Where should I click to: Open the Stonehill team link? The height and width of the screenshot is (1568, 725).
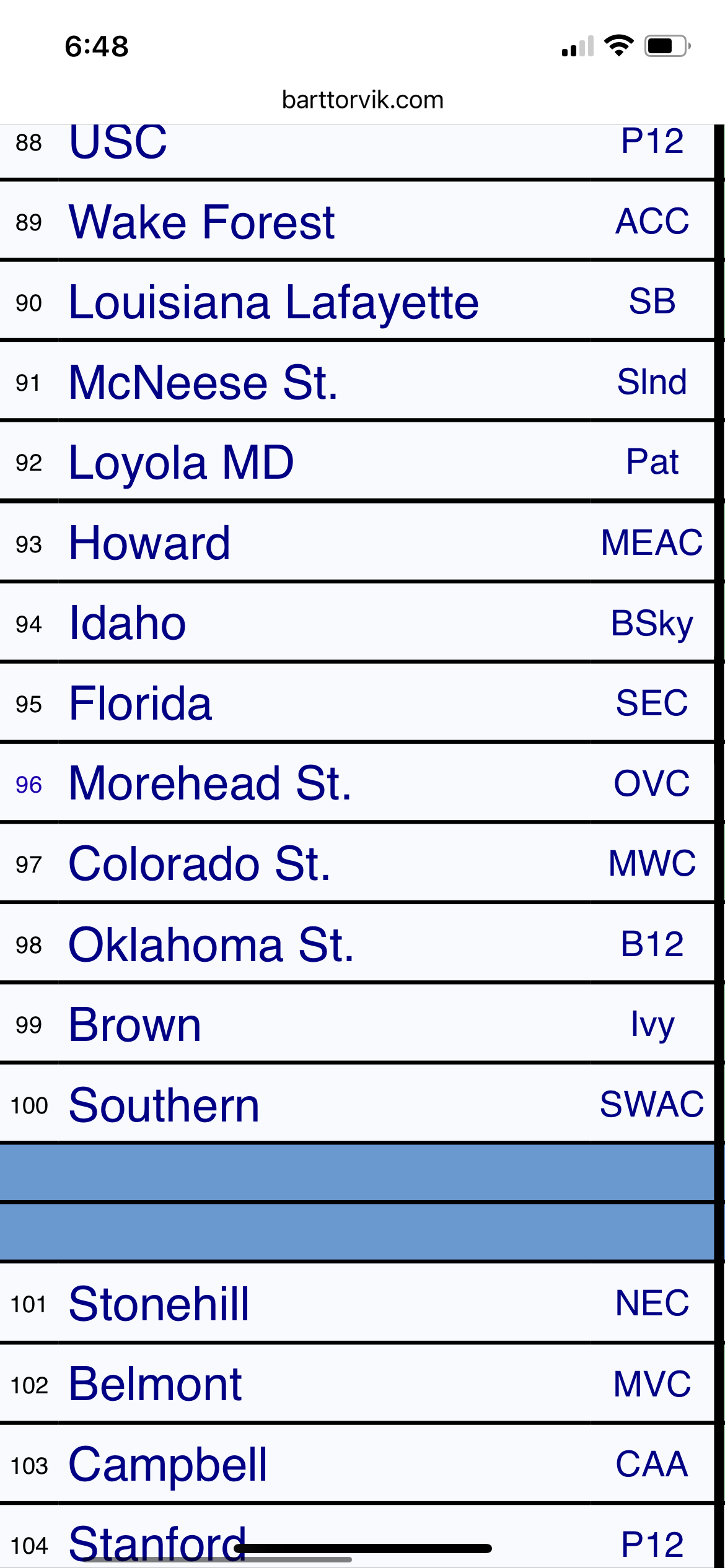[x=159, y=1304]
